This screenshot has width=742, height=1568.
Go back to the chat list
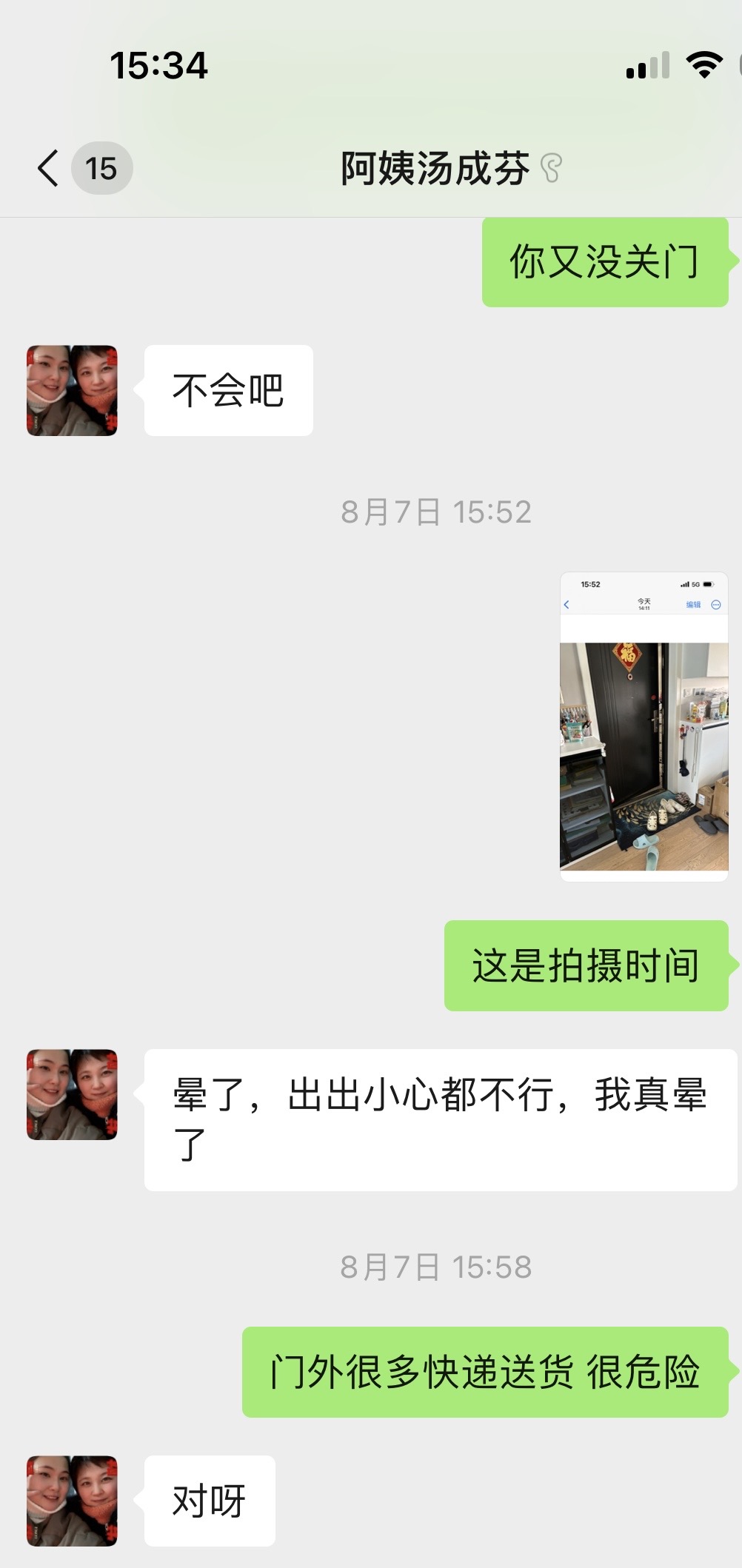(x=49, y=168)
